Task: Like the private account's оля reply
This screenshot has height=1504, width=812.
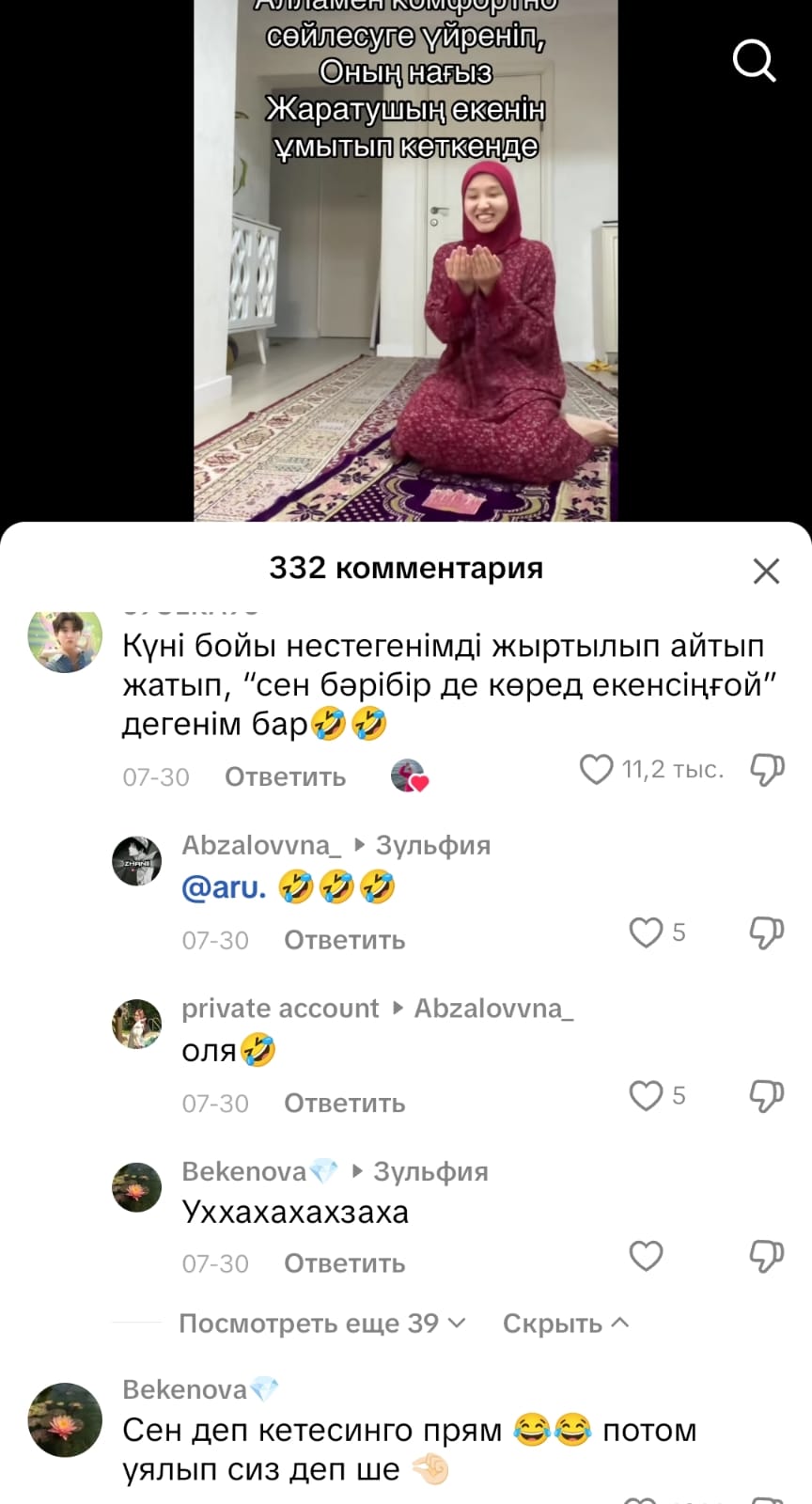Action: (x=646, y=1095)
